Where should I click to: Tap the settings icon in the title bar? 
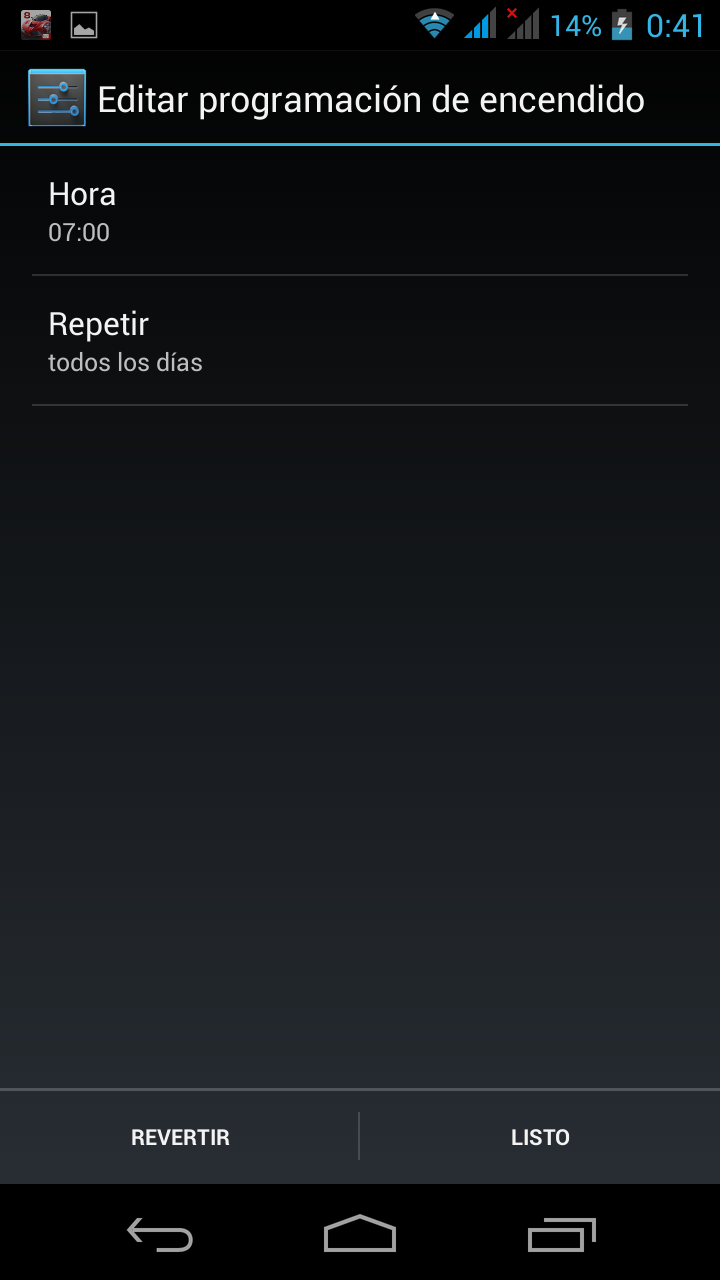pos(57,98)
